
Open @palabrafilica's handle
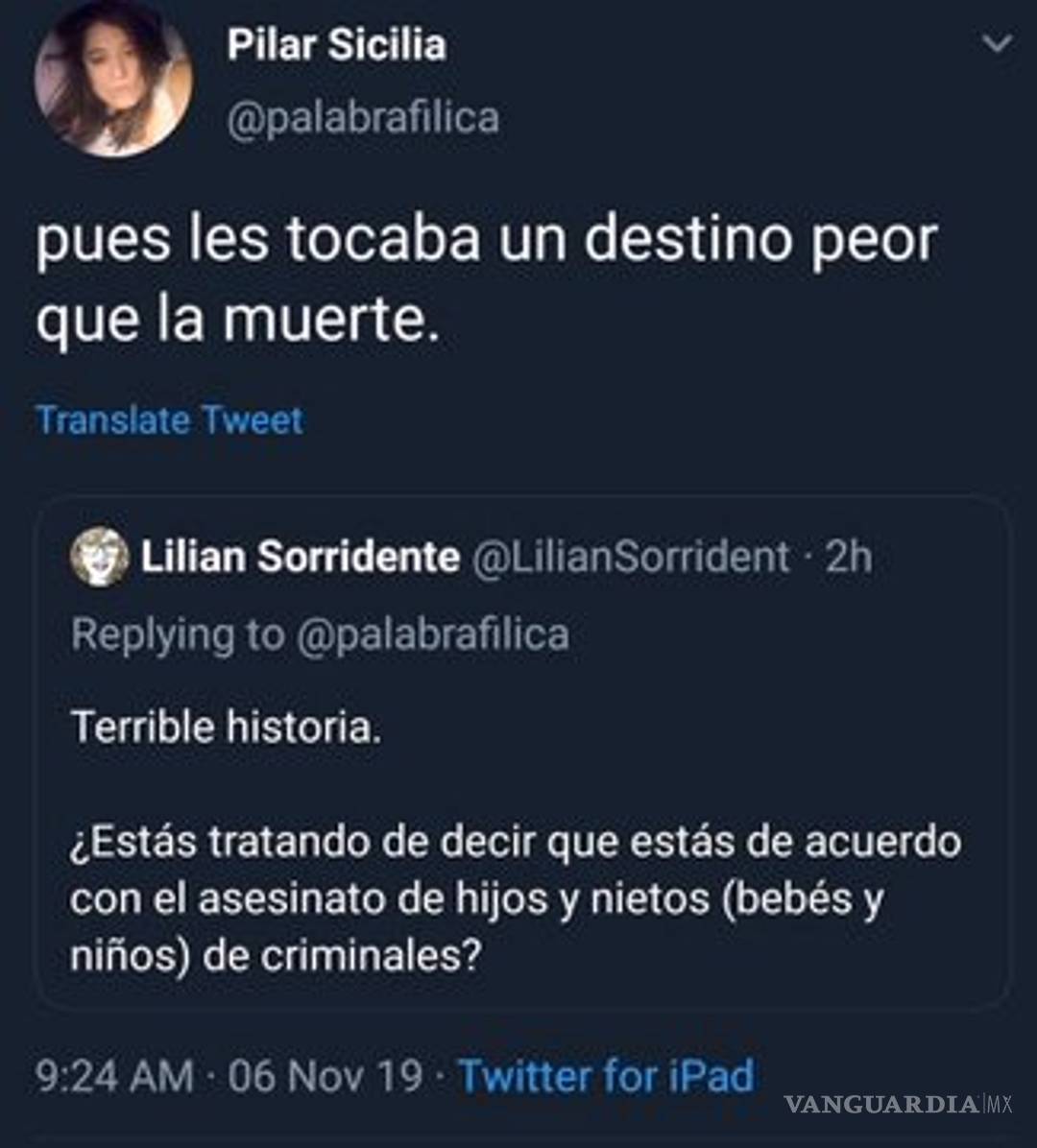363,117
